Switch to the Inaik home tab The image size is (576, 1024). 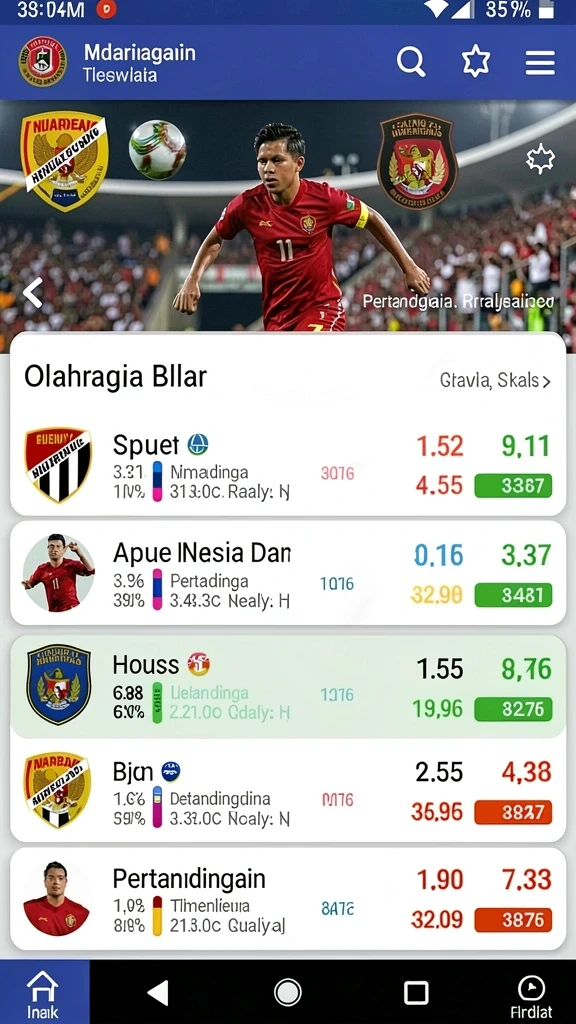tap(43, 993)
